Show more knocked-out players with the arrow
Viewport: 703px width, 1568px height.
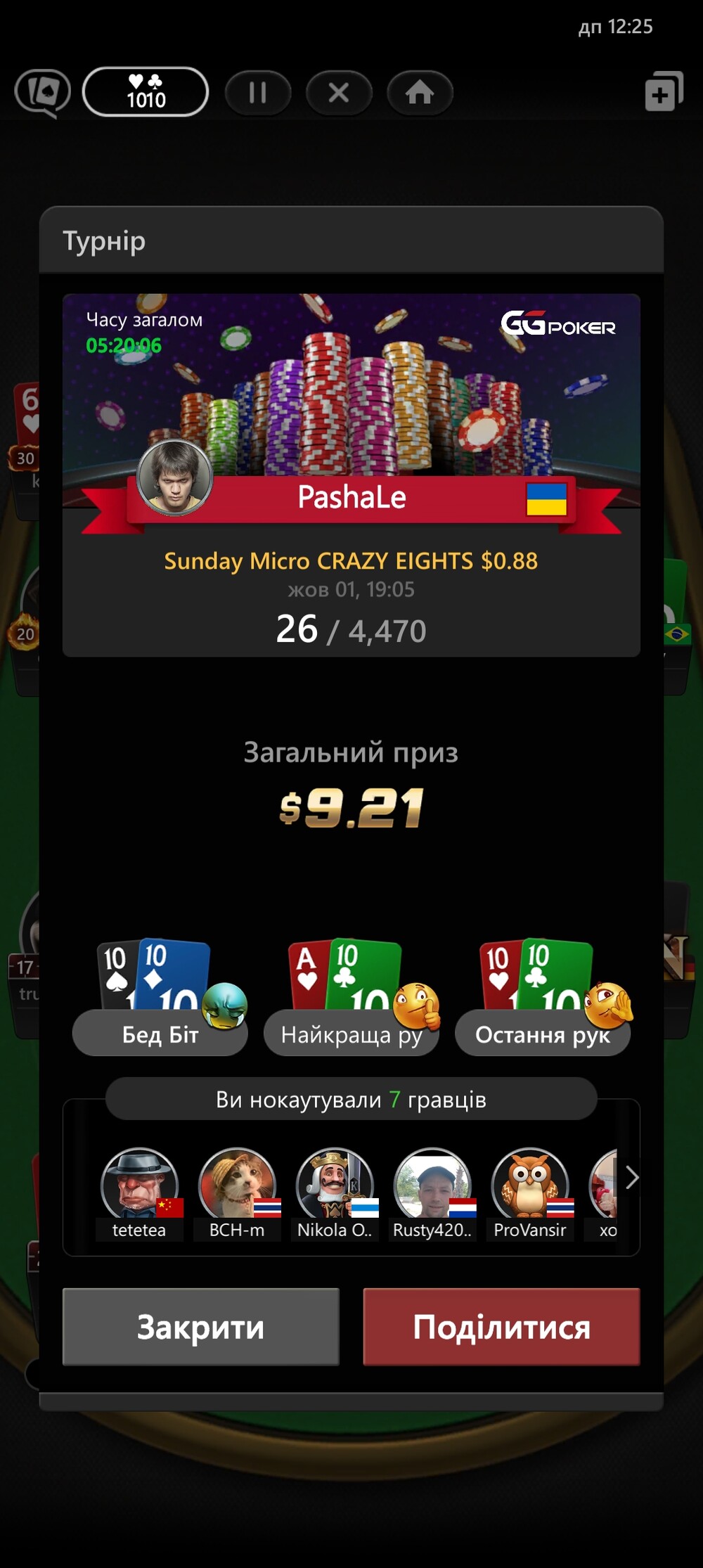tap(631, 1178)
